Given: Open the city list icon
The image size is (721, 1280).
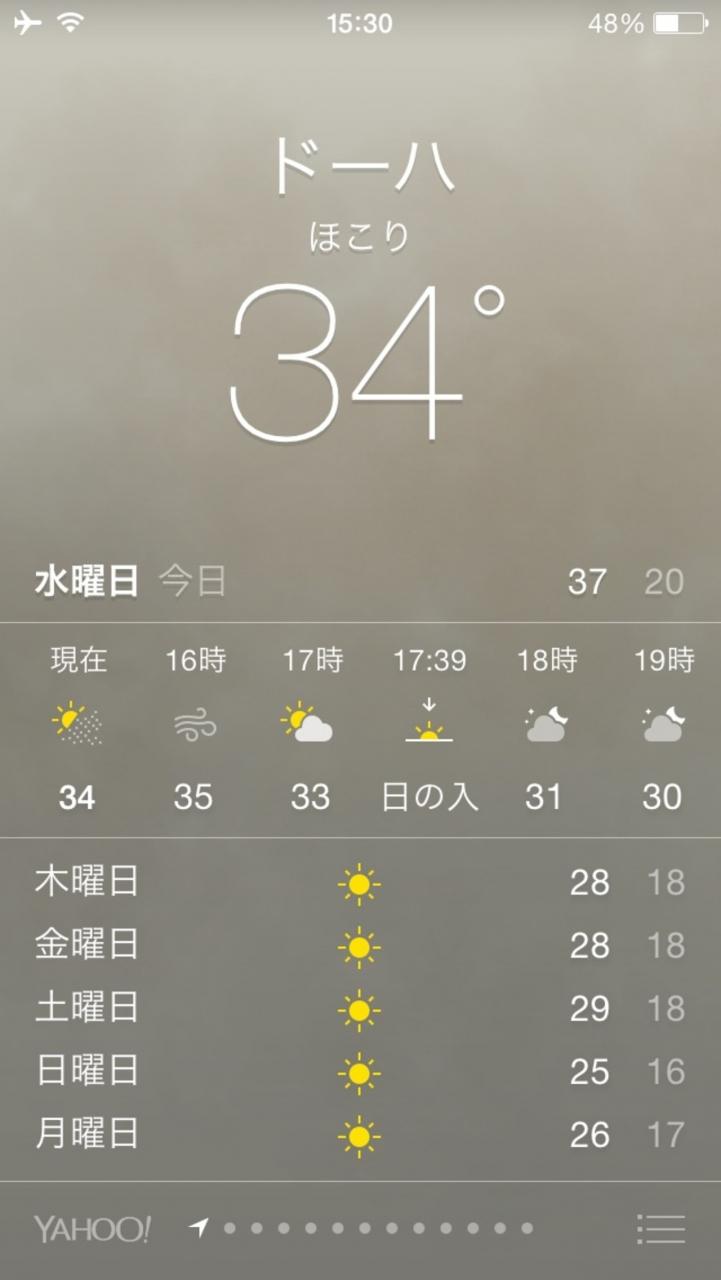Looking at the screenshot, I should pyautogui.click(x=661, y=1229).
